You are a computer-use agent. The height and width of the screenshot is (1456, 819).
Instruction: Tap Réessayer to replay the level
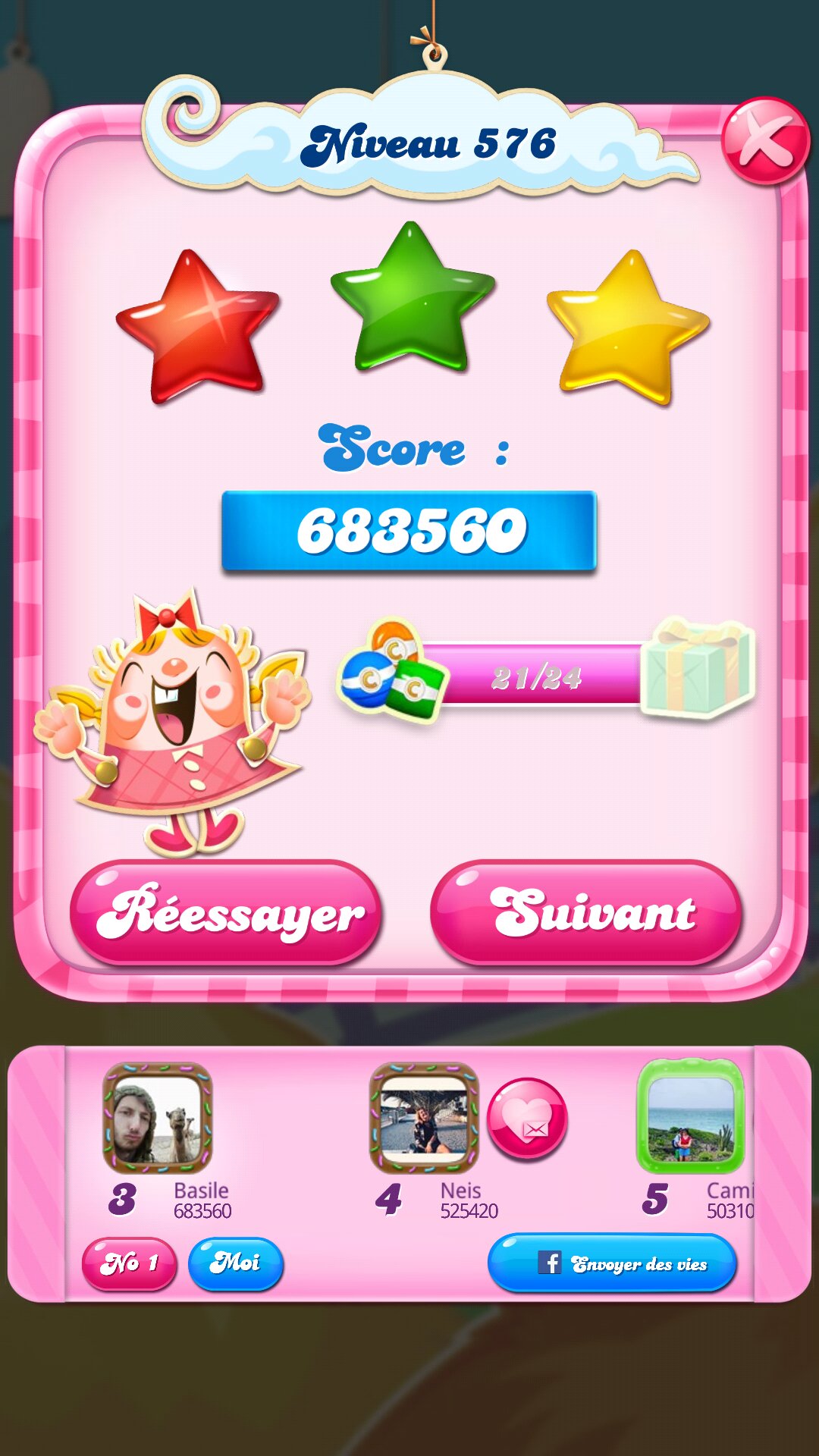point(226,912)
